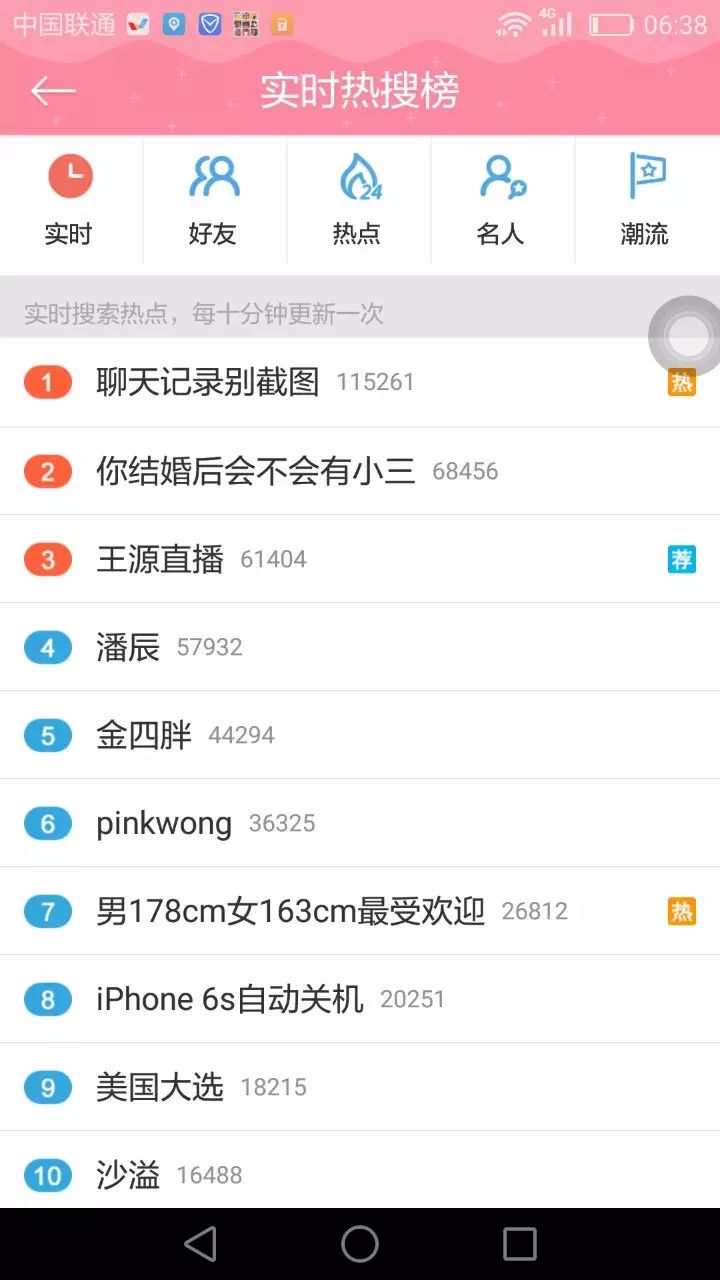Open the 金四胖 search entry
This screenshot has width=720, height=1280.
pyautogui.click(x=360, y=735)
